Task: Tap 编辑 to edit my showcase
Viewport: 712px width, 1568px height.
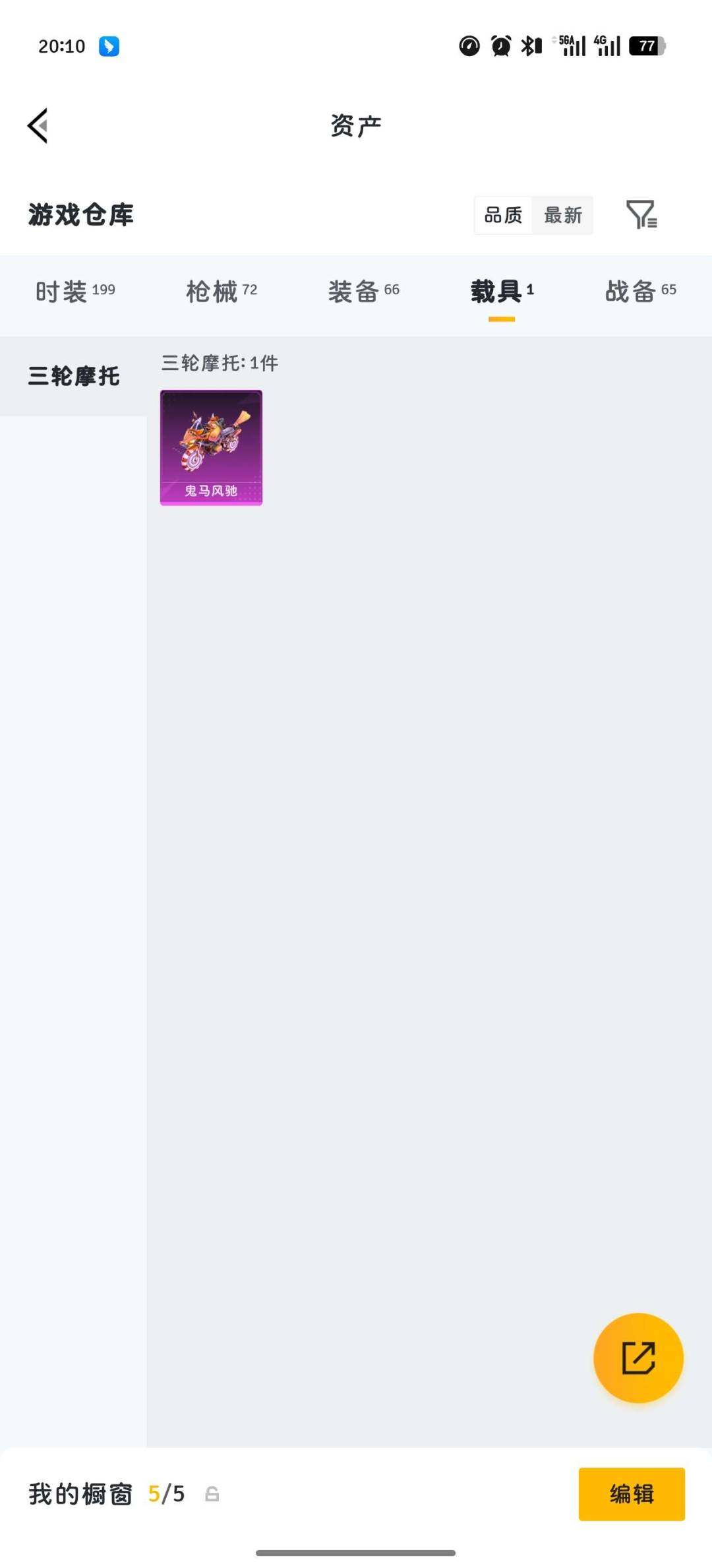Action: (x=631, y=1493)
